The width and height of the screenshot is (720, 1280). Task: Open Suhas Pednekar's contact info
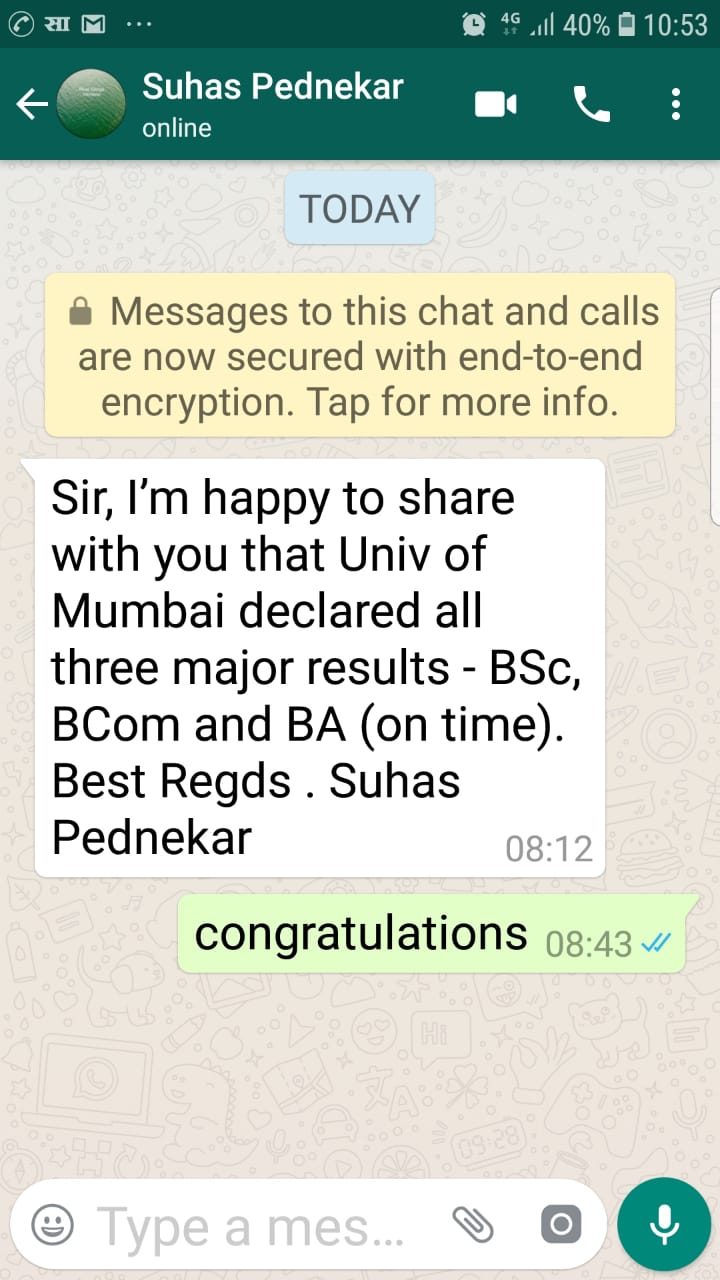tap(272, 104)
